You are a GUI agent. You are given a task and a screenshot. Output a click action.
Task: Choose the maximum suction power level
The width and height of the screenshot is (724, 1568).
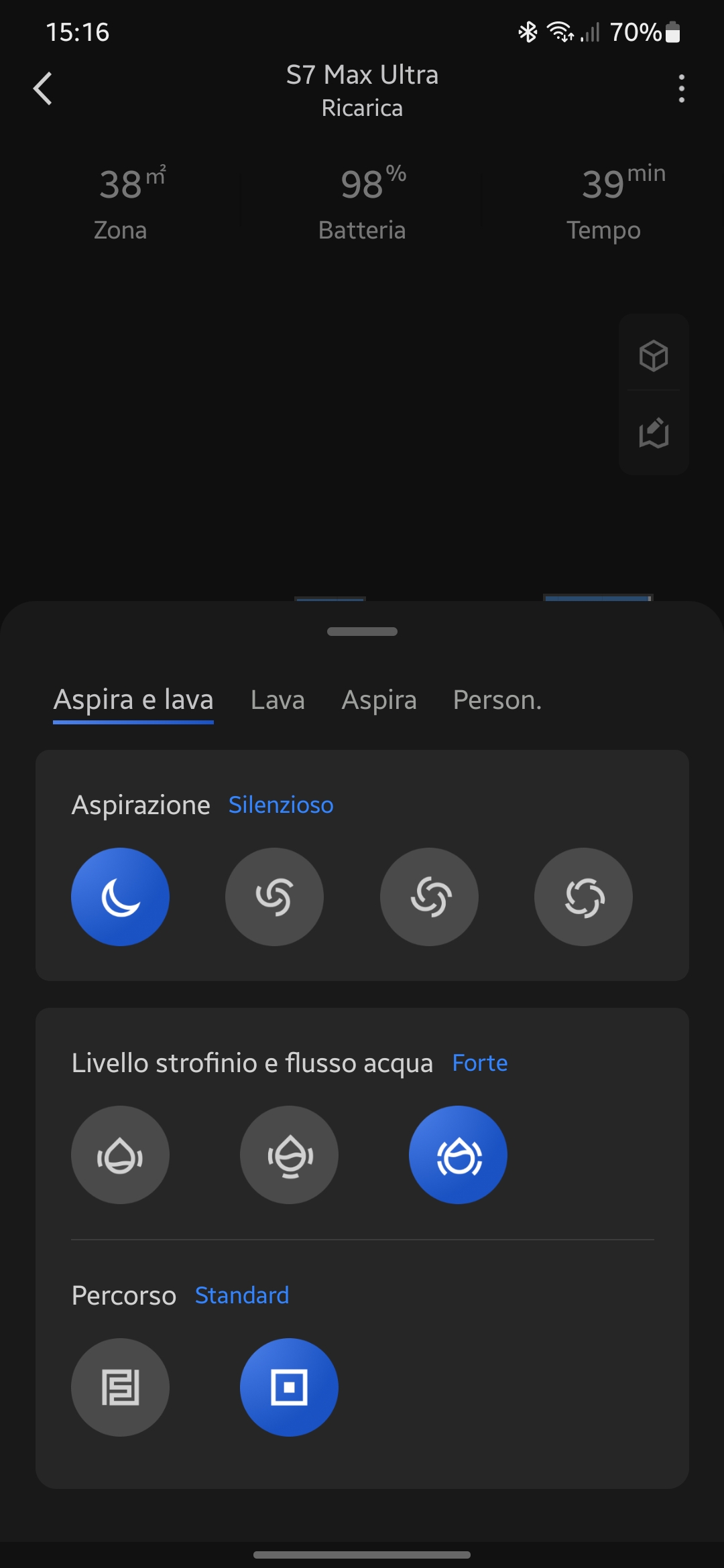pyautogui.click(x=583, y=897)
